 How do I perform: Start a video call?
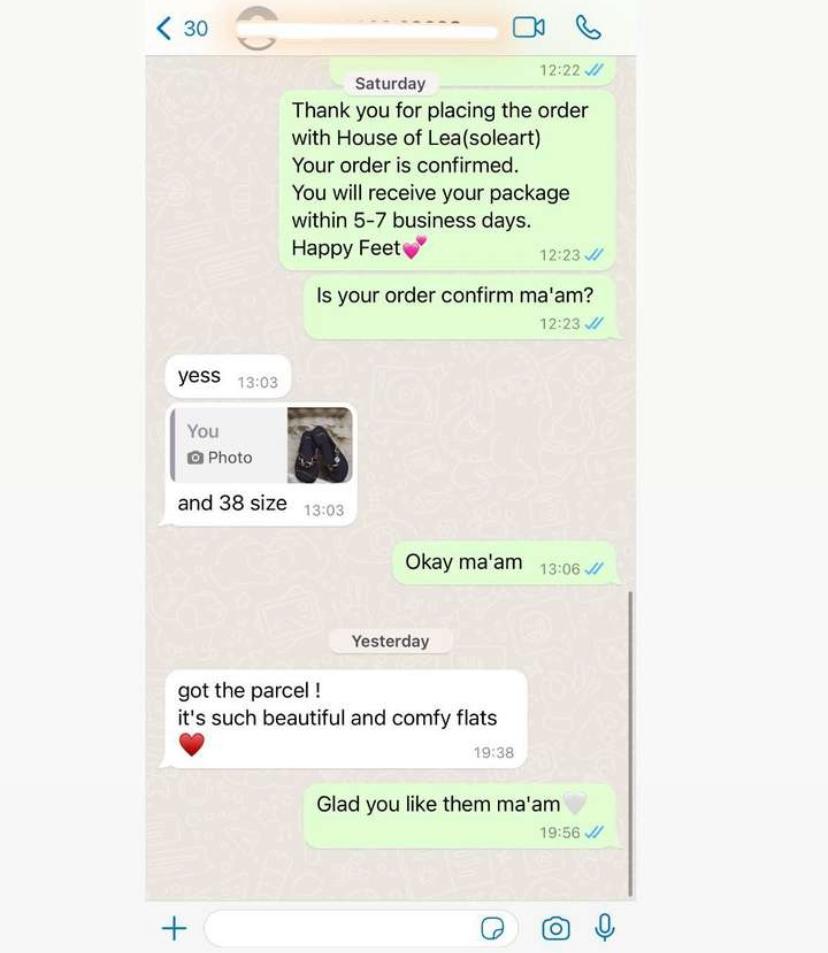pyautogui.click(x=529, y=28)
